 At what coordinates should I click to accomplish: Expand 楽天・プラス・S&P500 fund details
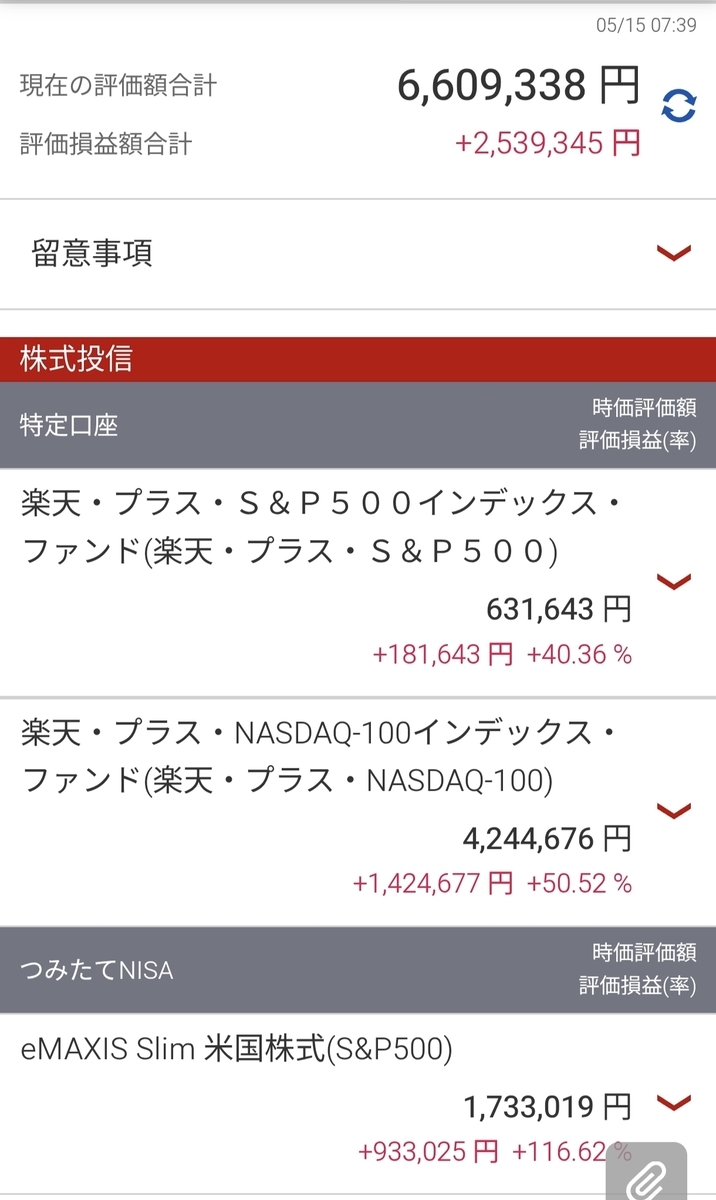674,581
